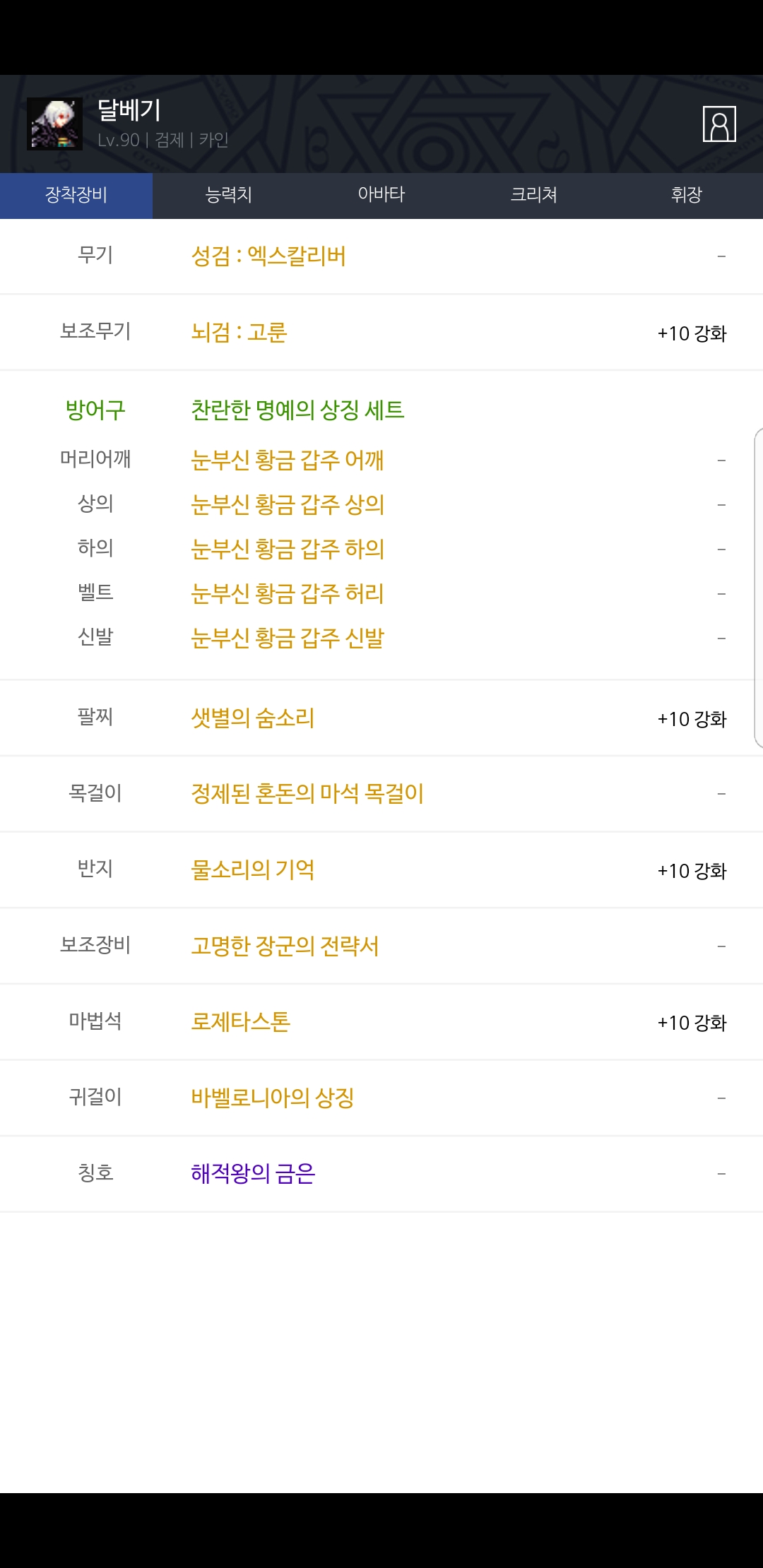Open magic stone 로제타스톤
Viewport: 763px width, 1568px height.
(x=241, y=1021)
